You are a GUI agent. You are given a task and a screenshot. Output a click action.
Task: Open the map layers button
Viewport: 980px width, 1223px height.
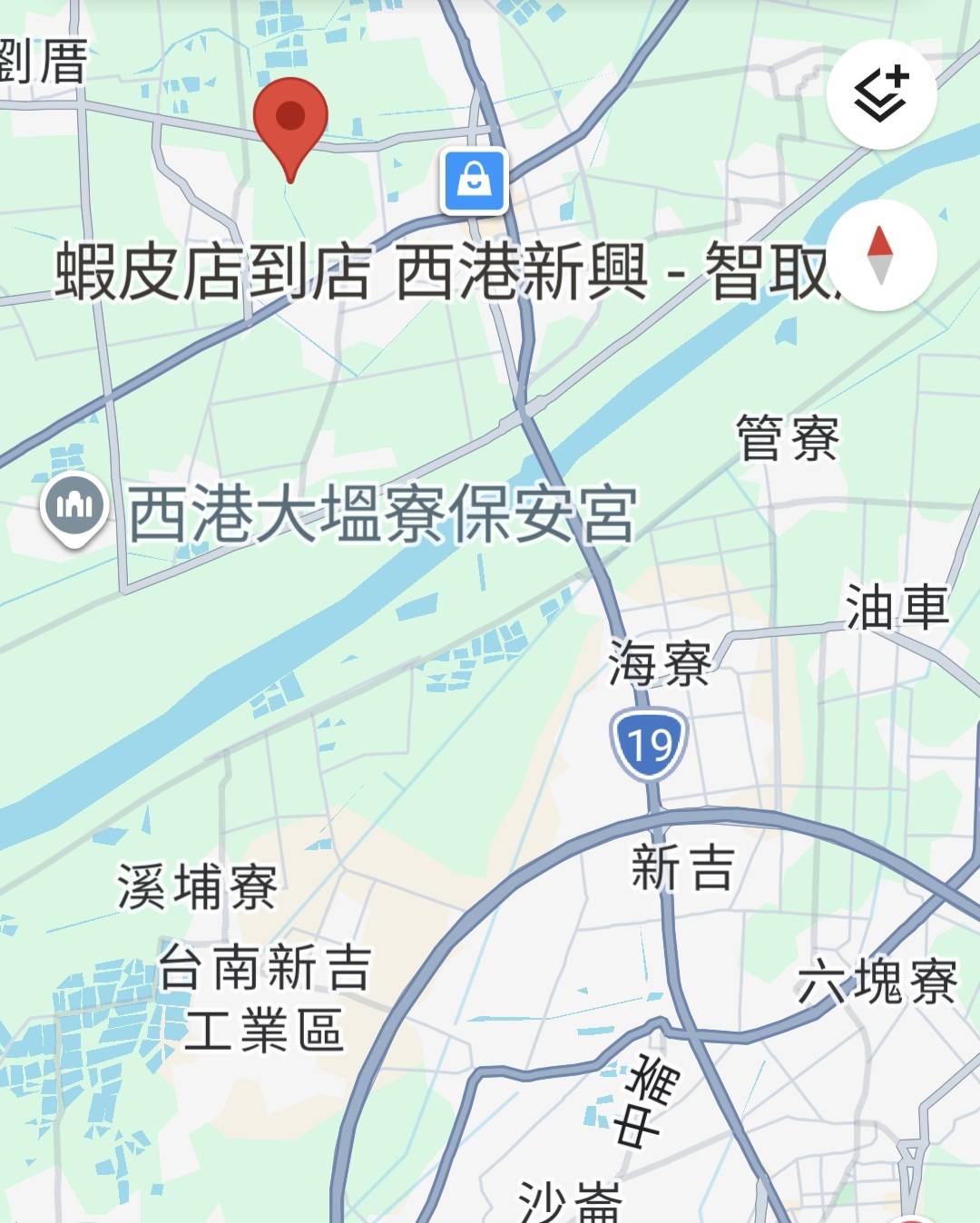(x=881, y=95)
